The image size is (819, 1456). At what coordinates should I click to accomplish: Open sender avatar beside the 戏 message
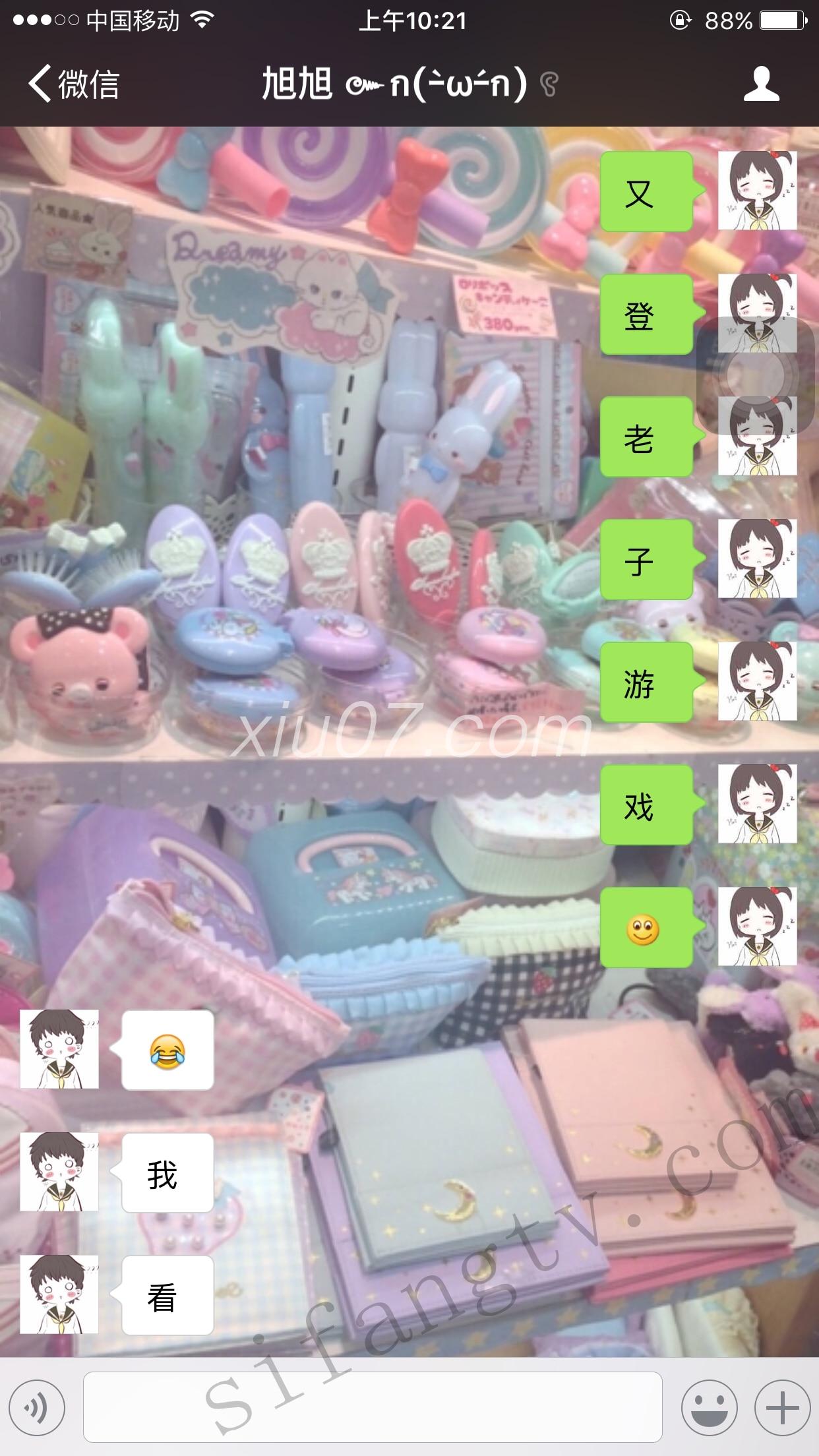757,804
